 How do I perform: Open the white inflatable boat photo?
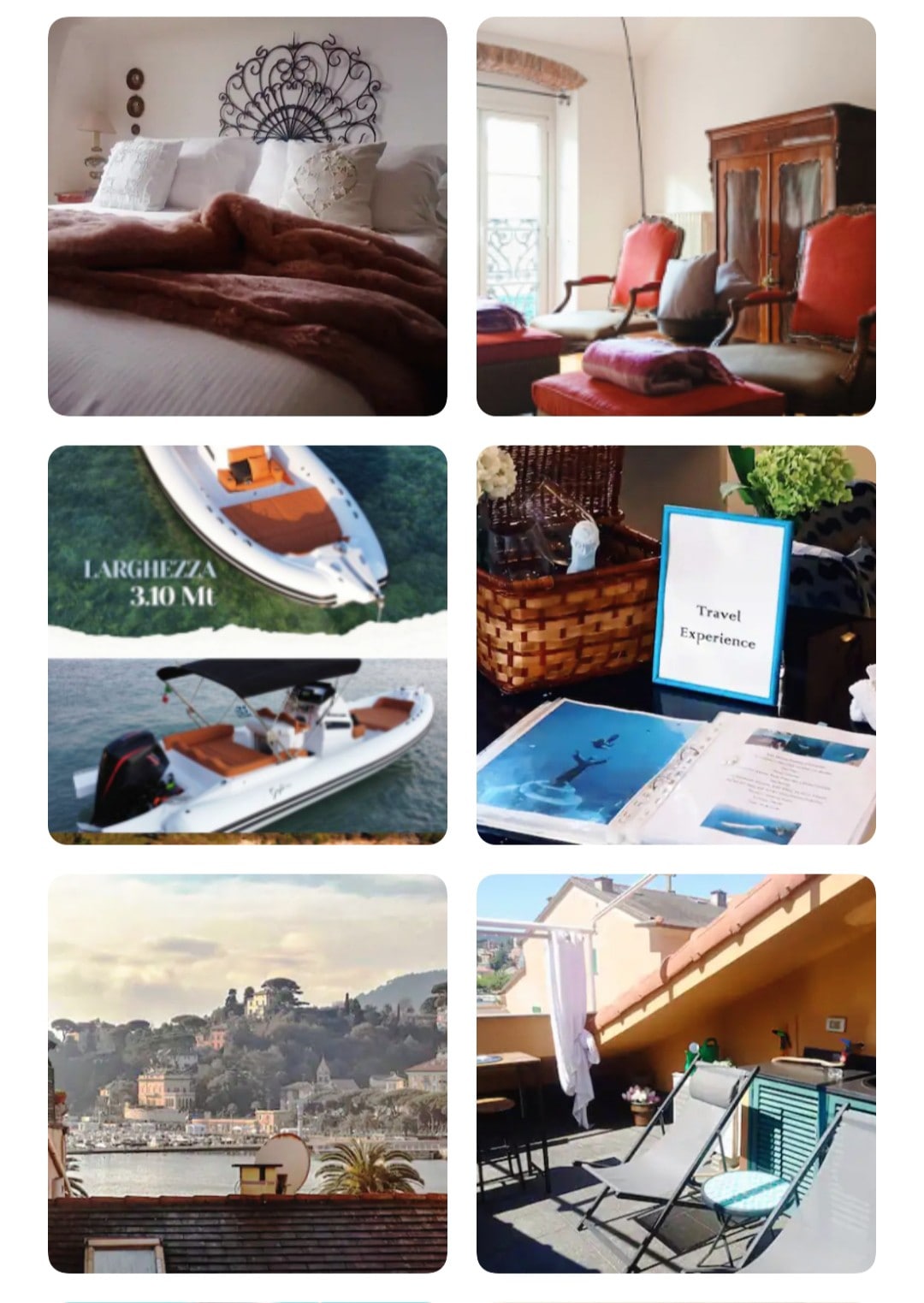pos(247,644)
